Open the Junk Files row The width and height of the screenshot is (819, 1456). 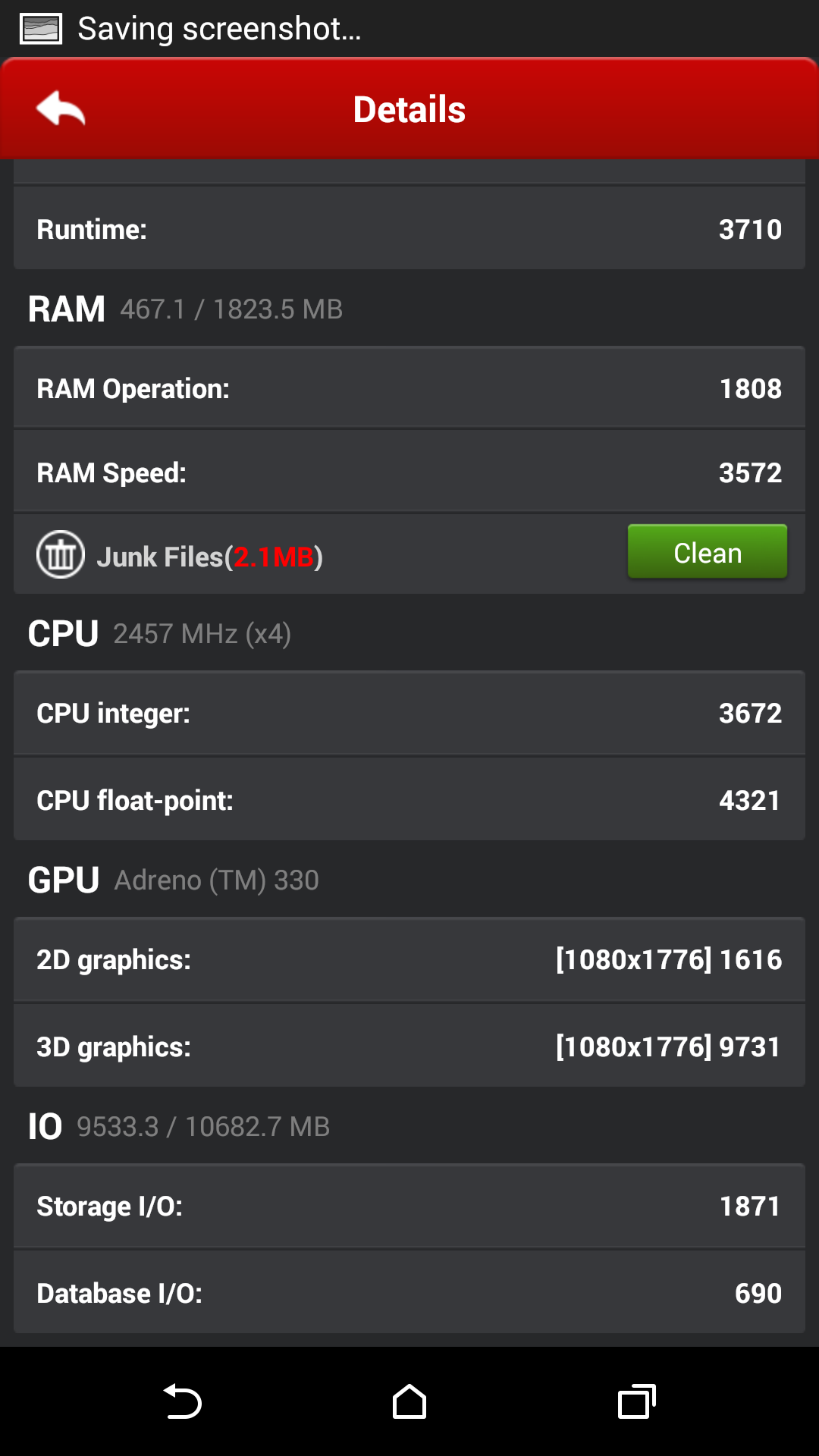coord(409,554)
